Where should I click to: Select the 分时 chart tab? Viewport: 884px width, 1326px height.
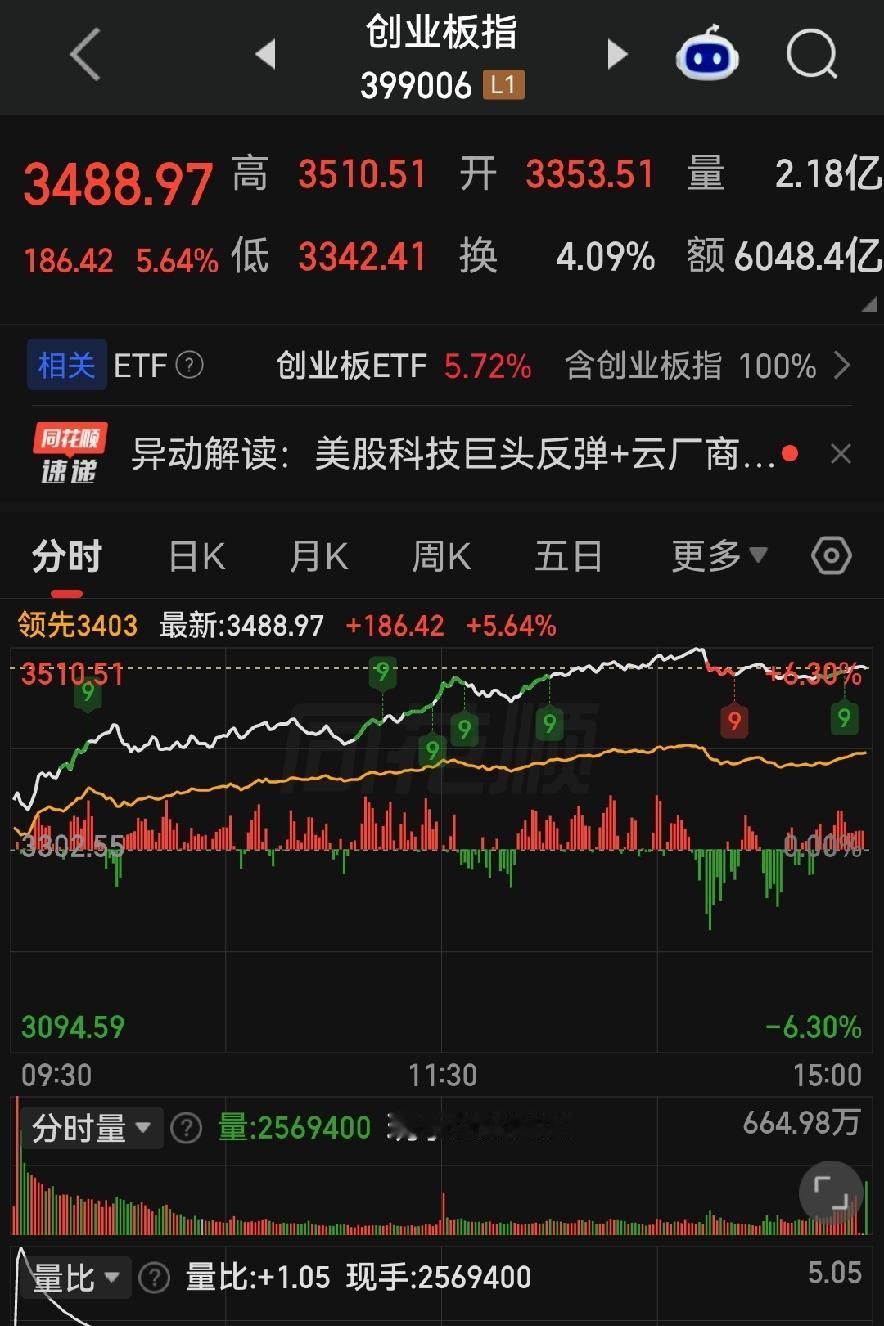coord(67,556)
